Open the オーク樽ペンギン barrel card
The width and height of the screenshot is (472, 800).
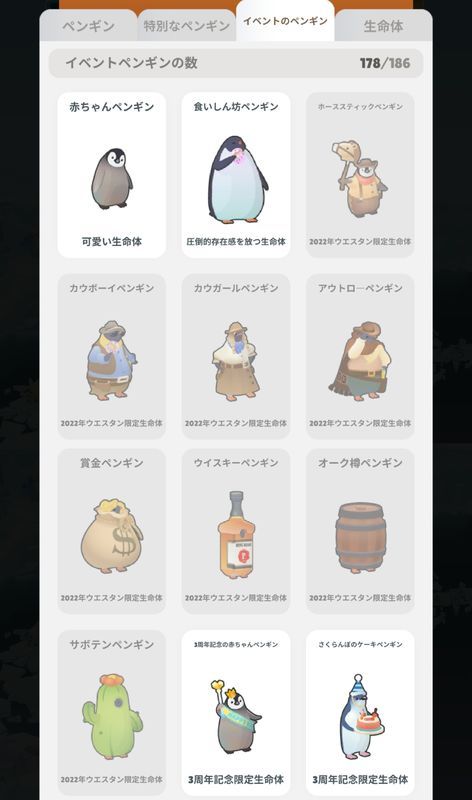360,531
